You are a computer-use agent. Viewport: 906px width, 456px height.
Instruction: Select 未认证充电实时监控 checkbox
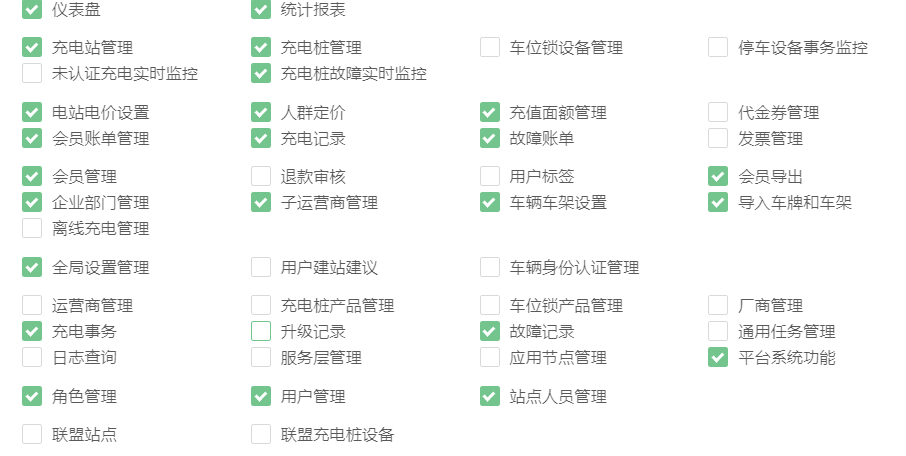32,73
